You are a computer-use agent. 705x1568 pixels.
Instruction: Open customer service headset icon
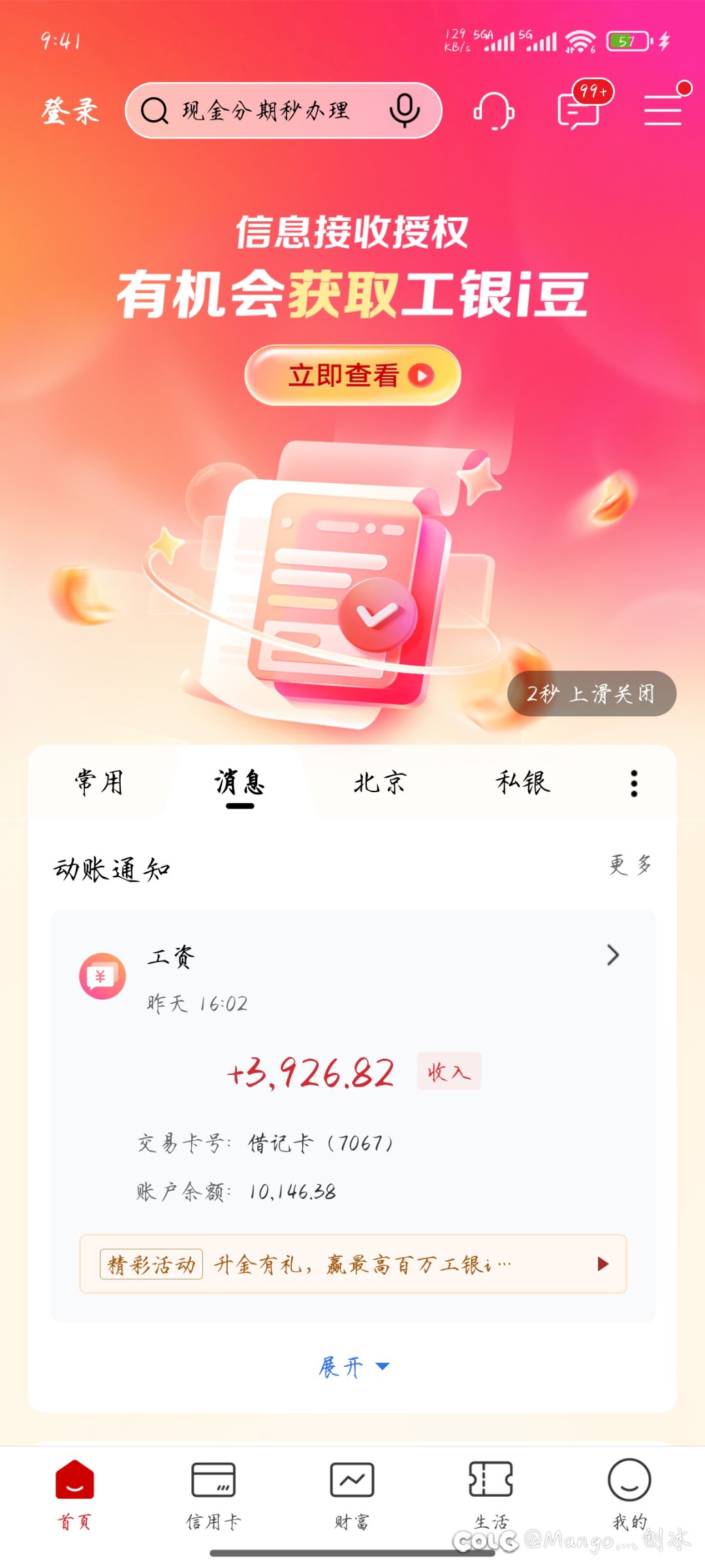point(493,110)
